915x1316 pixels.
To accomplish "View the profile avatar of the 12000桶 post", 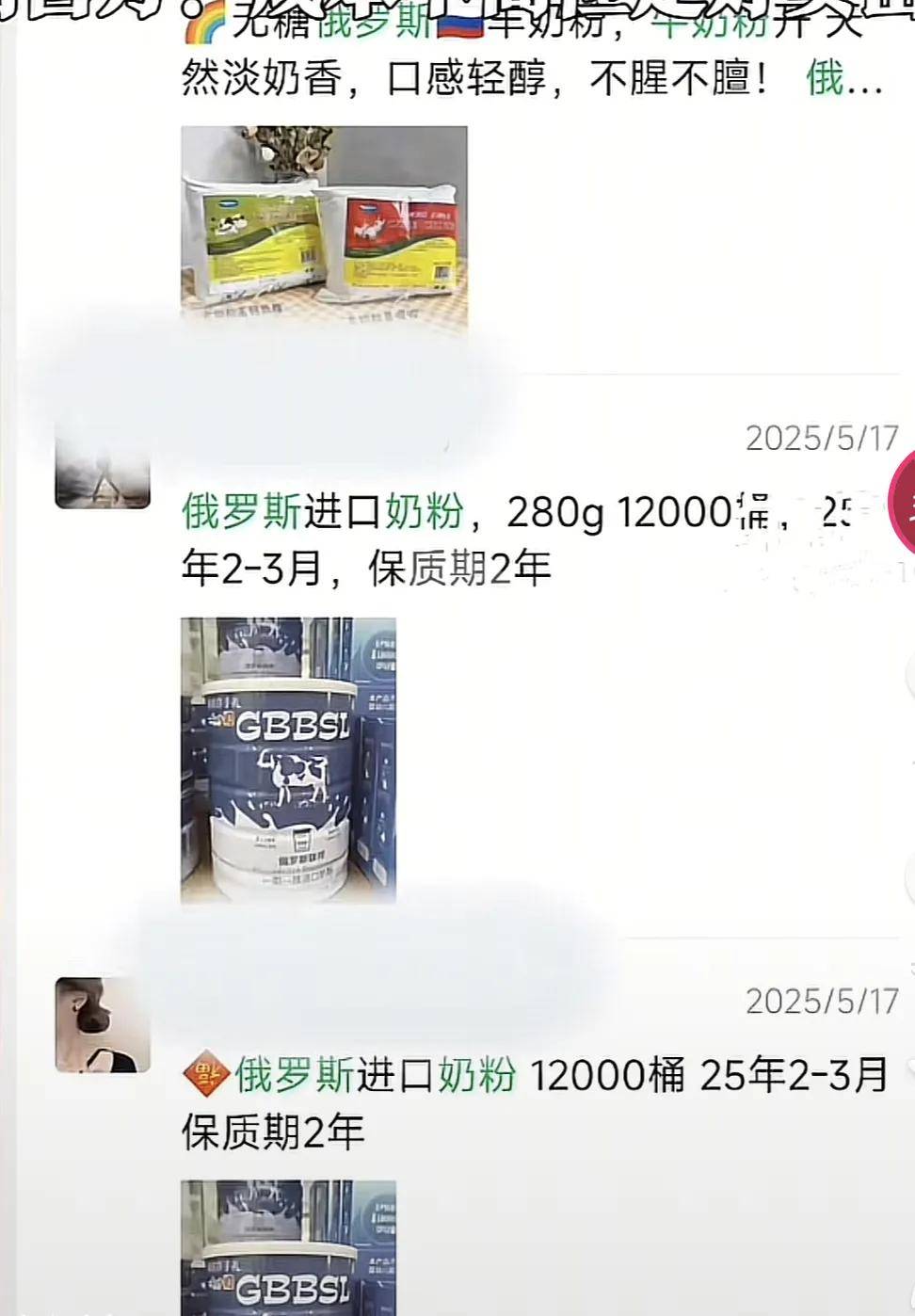I will click(103, 1024).
